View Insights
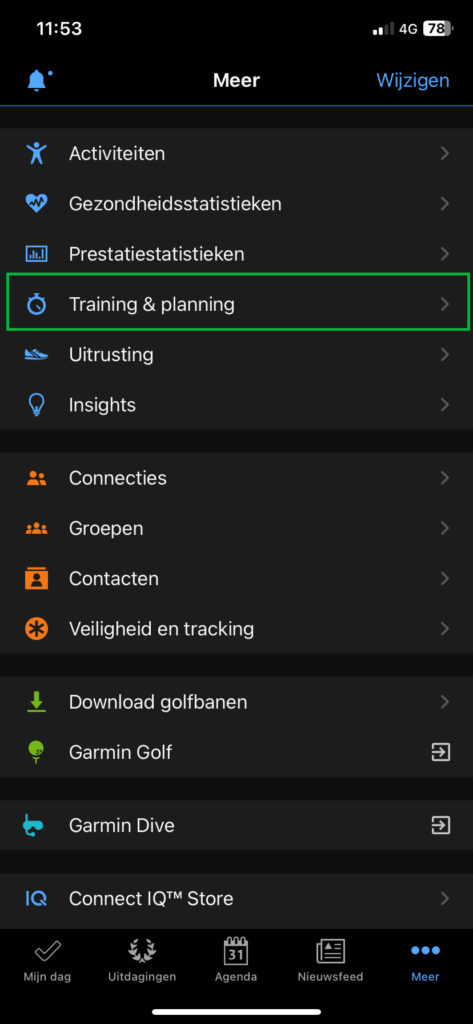This screenshot has height=1024, width=473. click(x=236, y=405)
